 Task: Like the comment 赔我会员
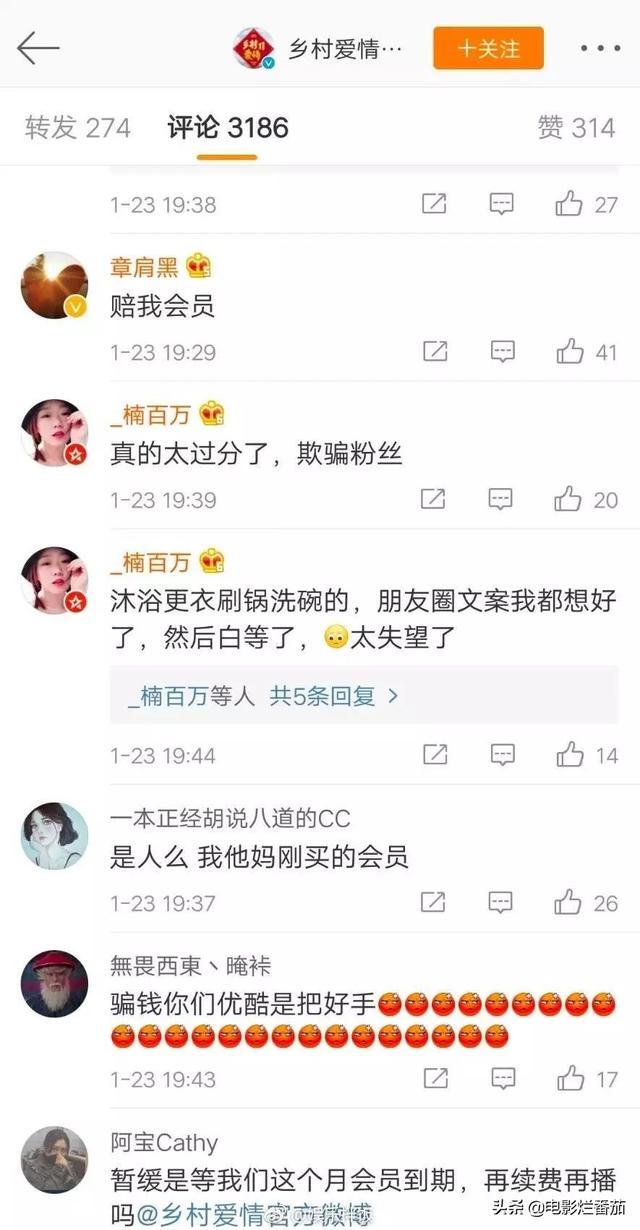pos(587,352)
